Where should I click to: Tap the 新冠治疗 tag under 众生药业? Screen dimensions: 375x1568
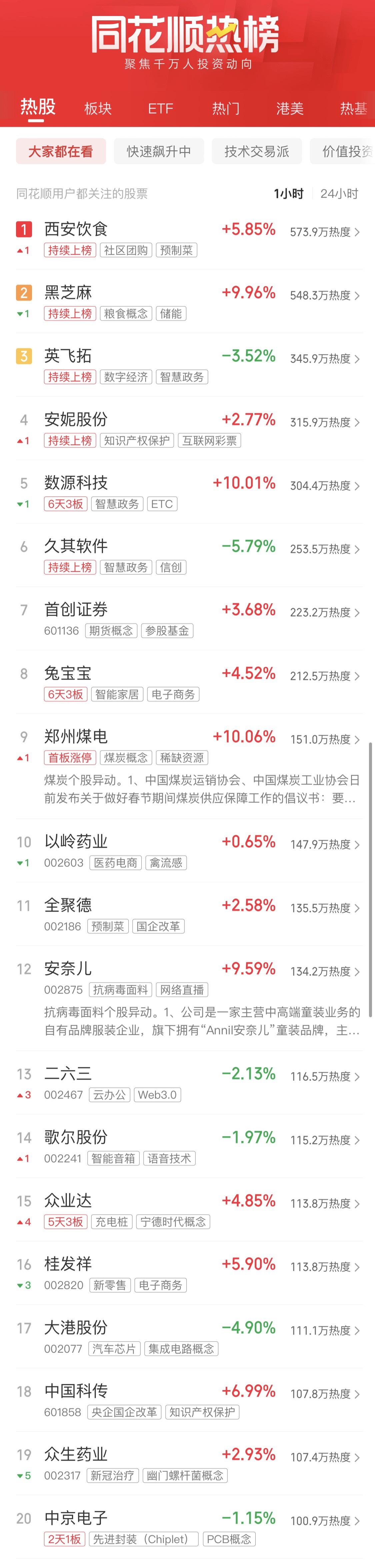click(x=113, y=1475)
